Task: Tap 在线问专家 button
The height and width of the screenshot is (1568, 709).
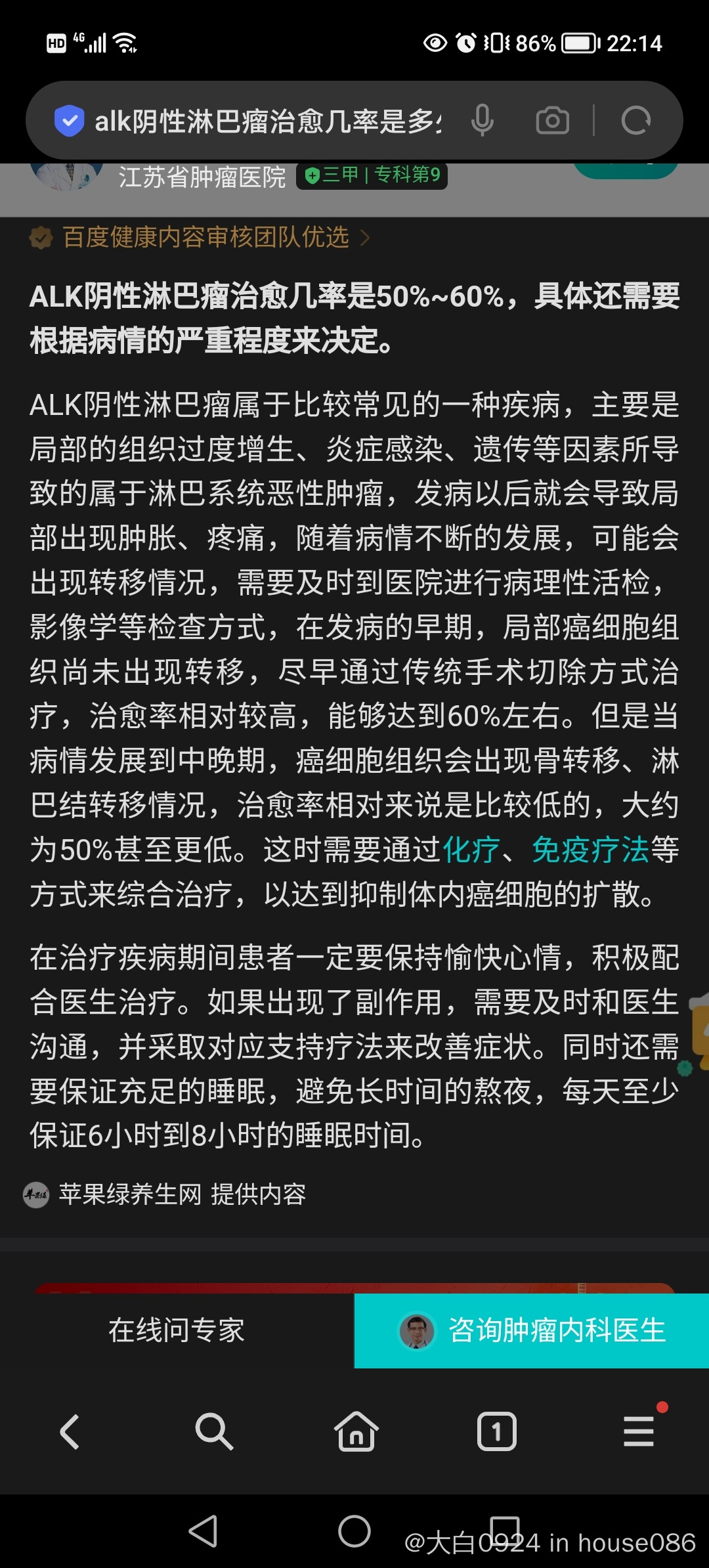Action: 177,1331
